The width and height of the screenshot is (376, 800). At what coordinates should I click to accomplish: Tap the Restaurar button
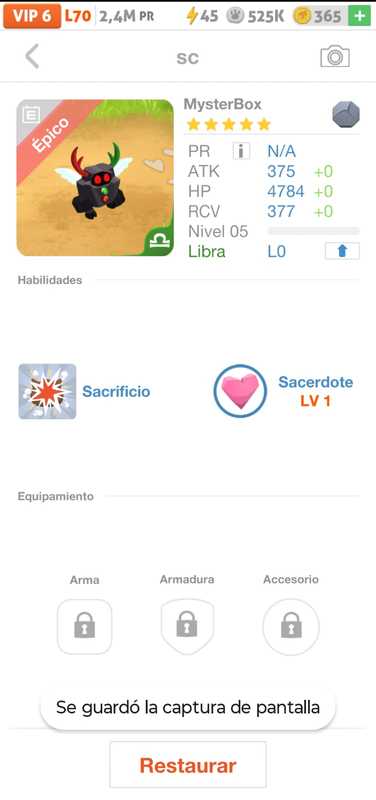pos(188,765)
